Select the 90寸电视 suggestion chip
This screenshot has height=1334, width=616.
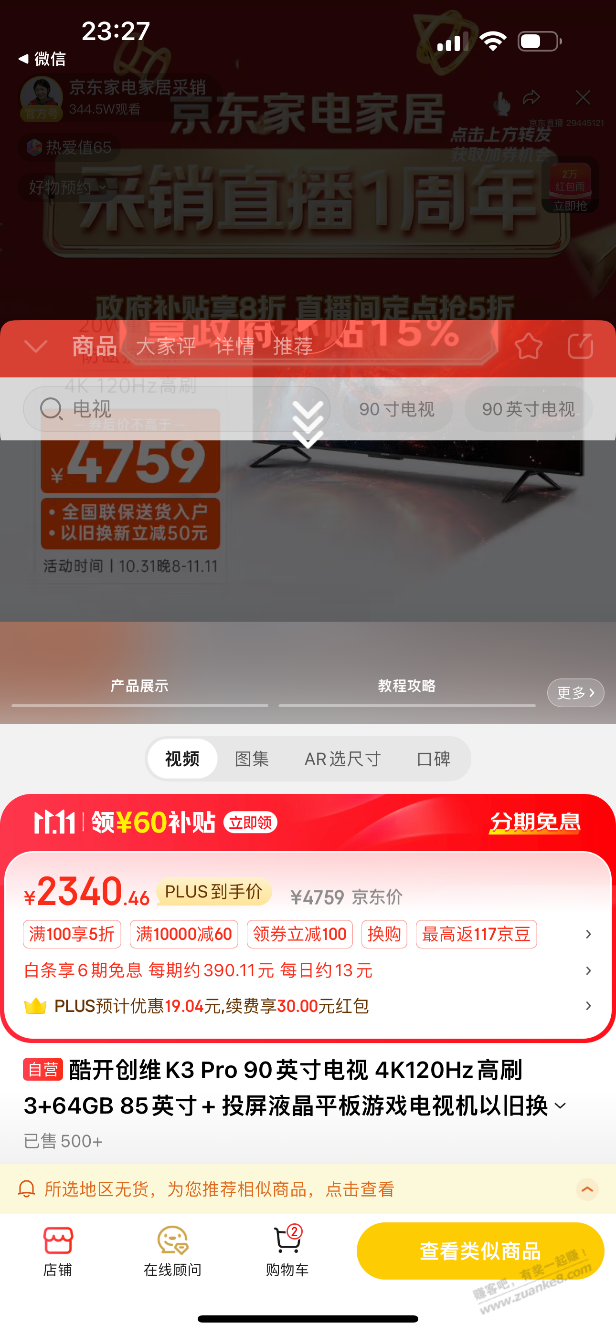pos(396,409)
